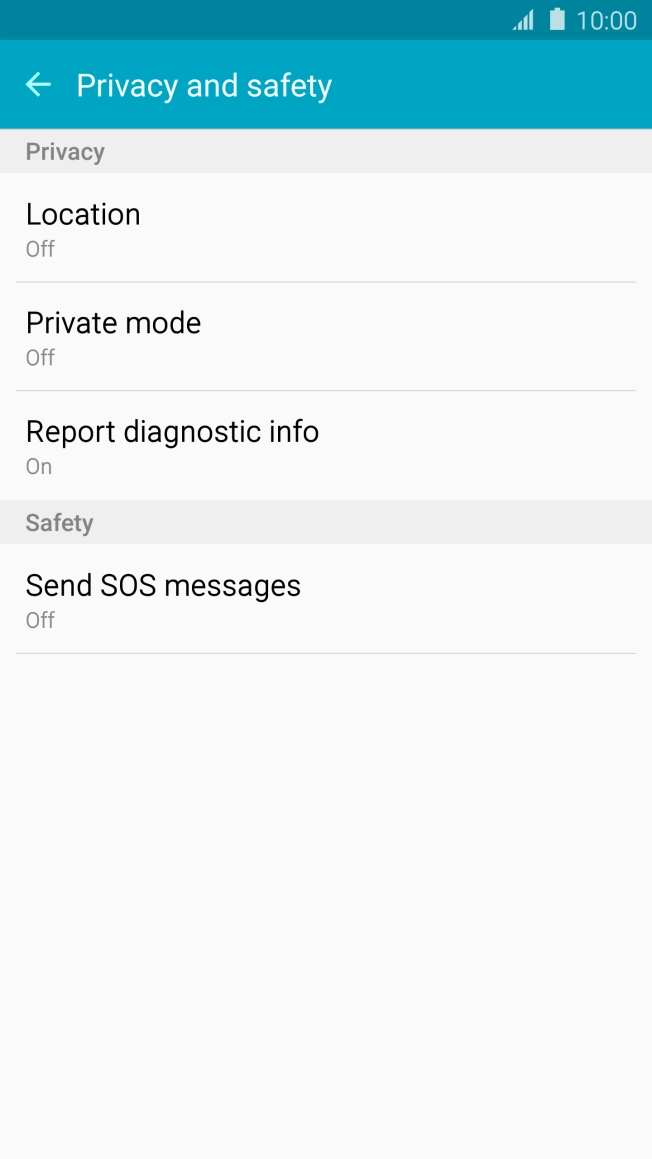652x1159 pixels.
Task: Open Private mode settings
Action: (325, 338)
